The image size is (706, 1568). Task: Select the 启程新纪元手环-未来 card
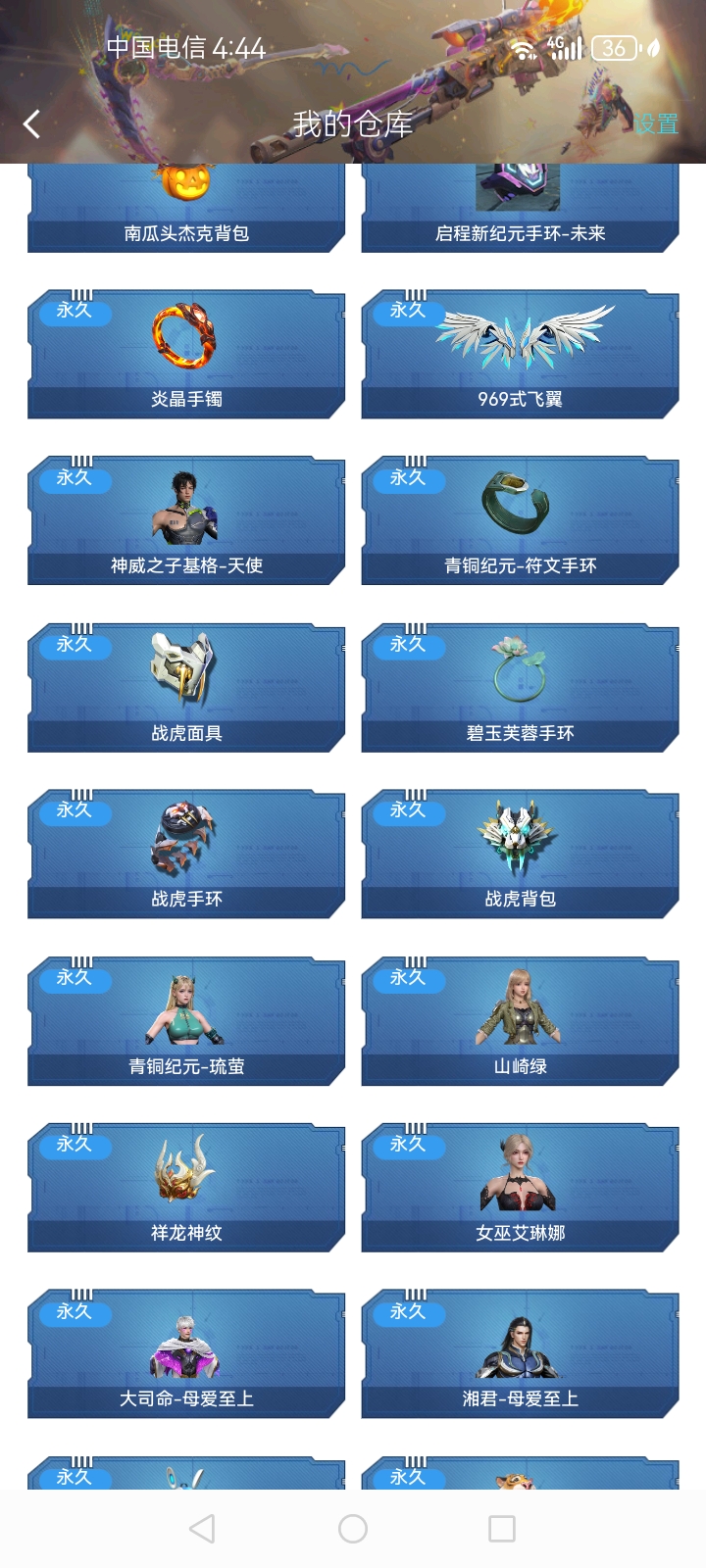520,209
